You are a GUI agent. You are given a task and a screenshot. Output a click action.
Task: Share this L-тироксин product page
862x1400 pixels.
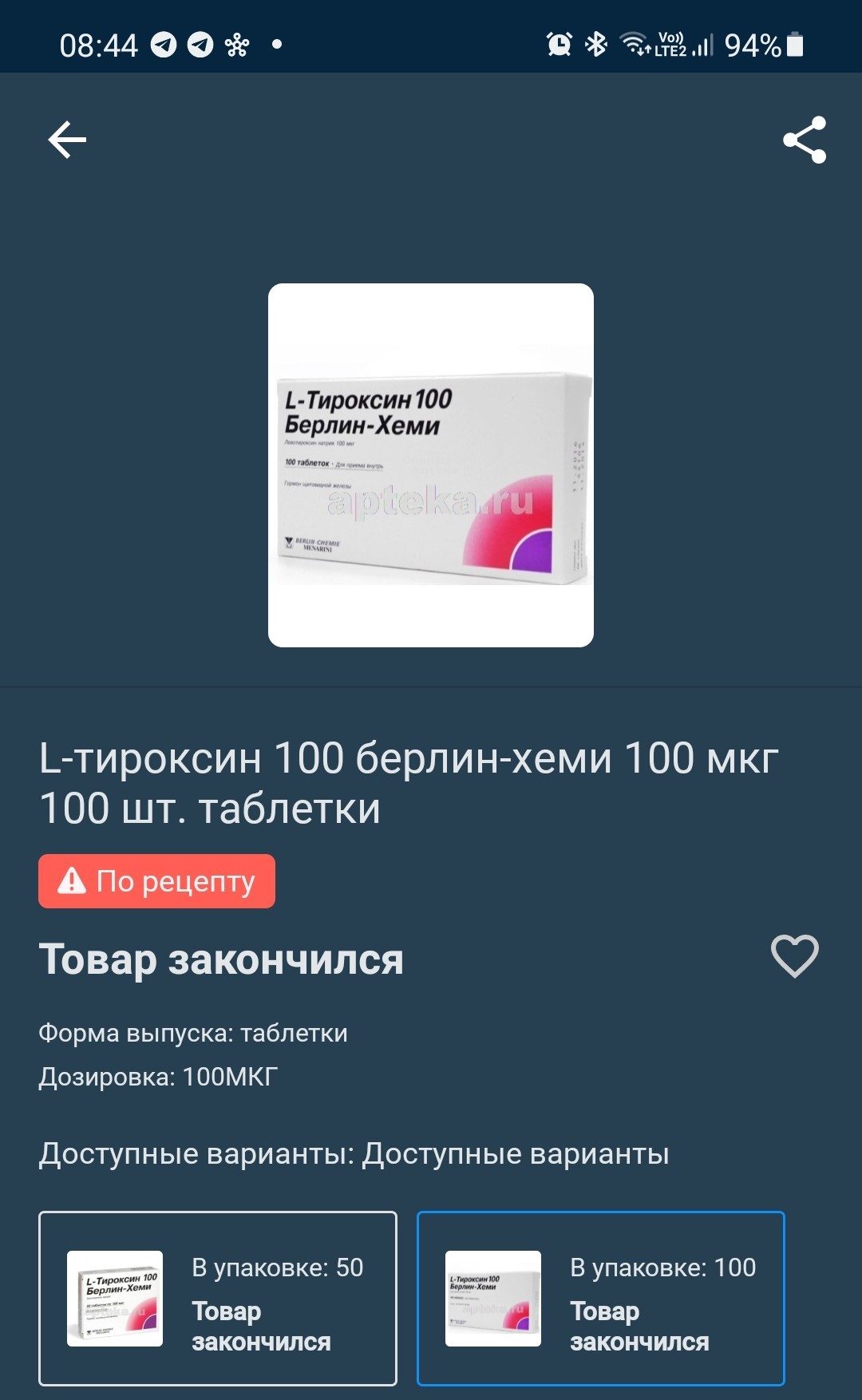pos(805,140)
